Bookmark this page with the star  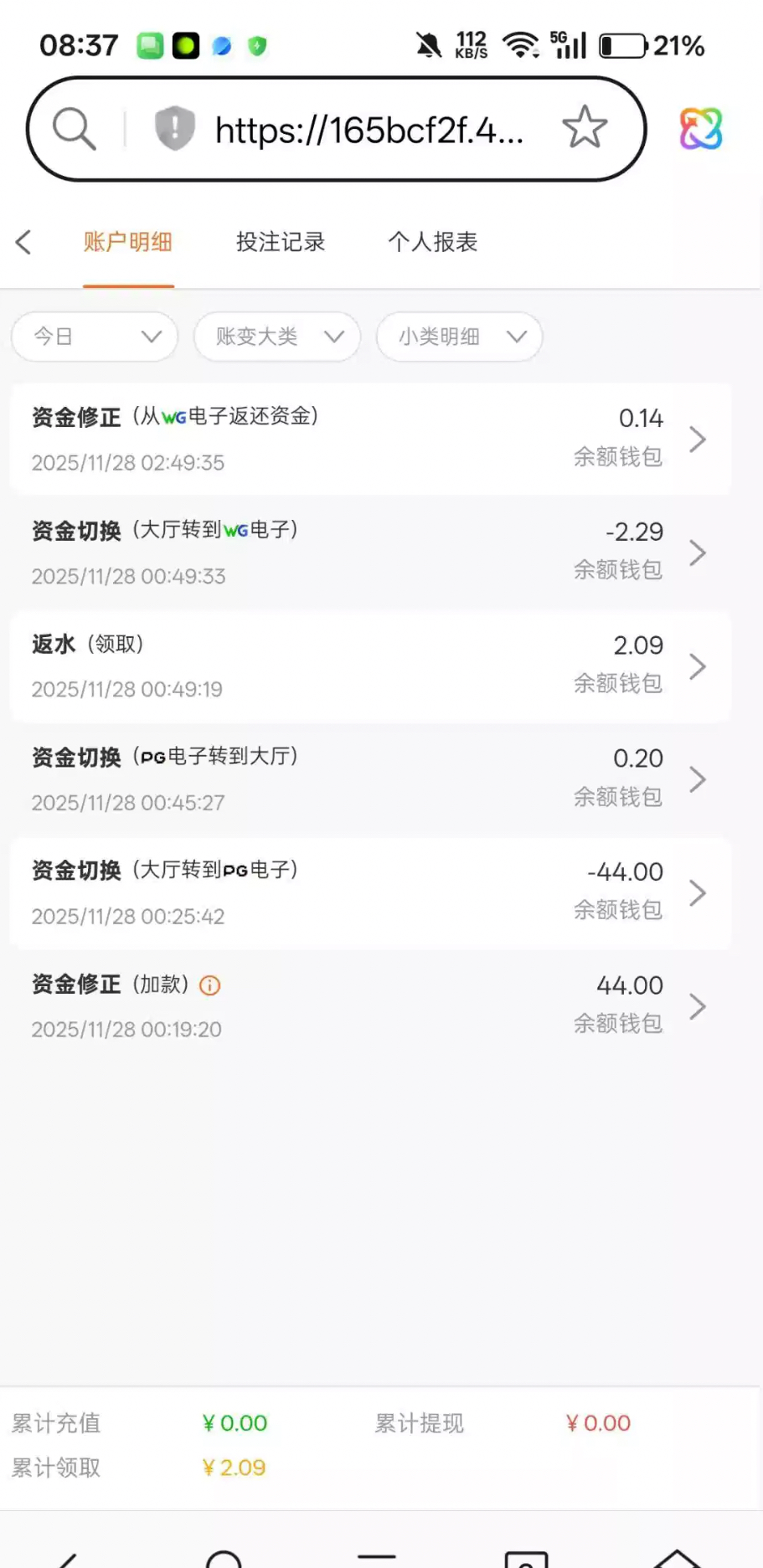click(584, 128)
